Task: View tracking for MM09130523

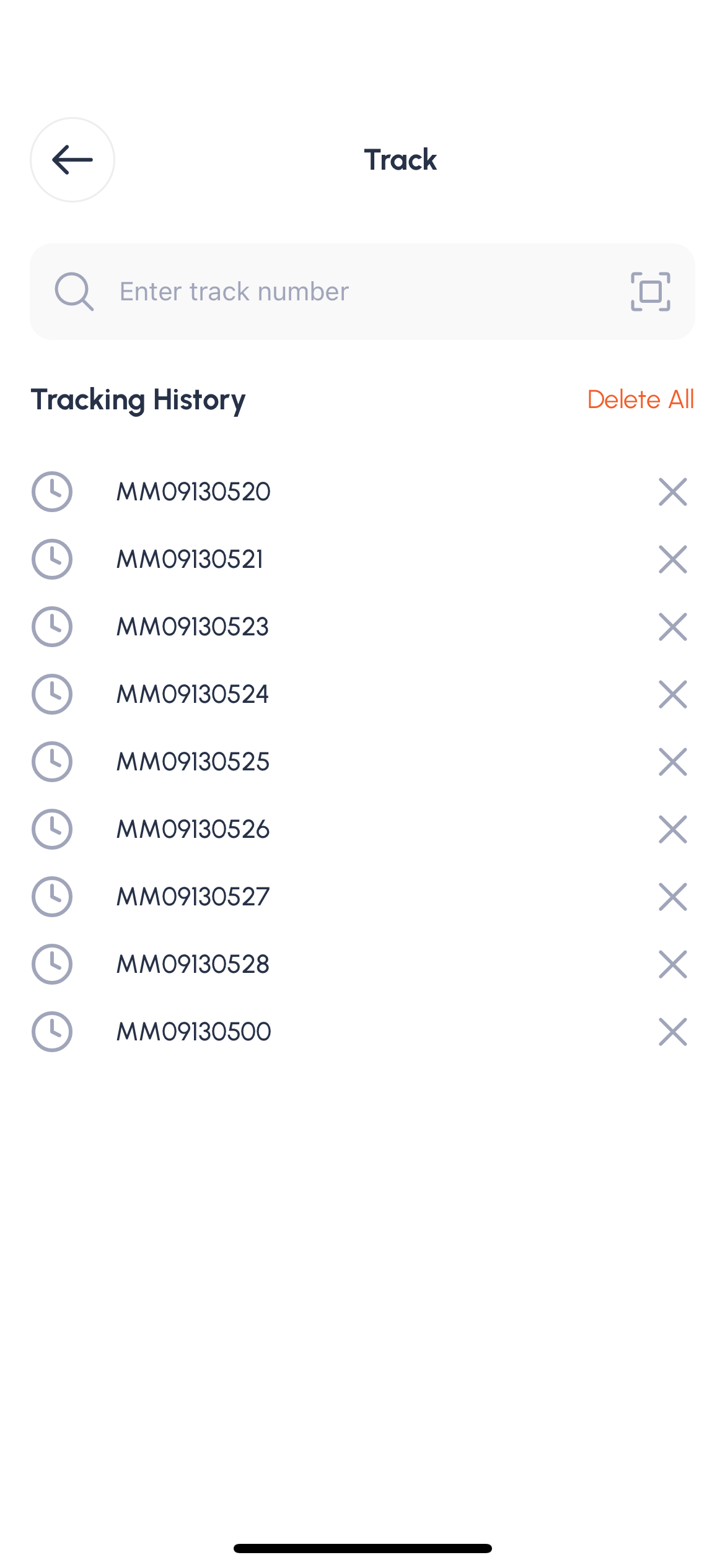Action: [193, 627]
